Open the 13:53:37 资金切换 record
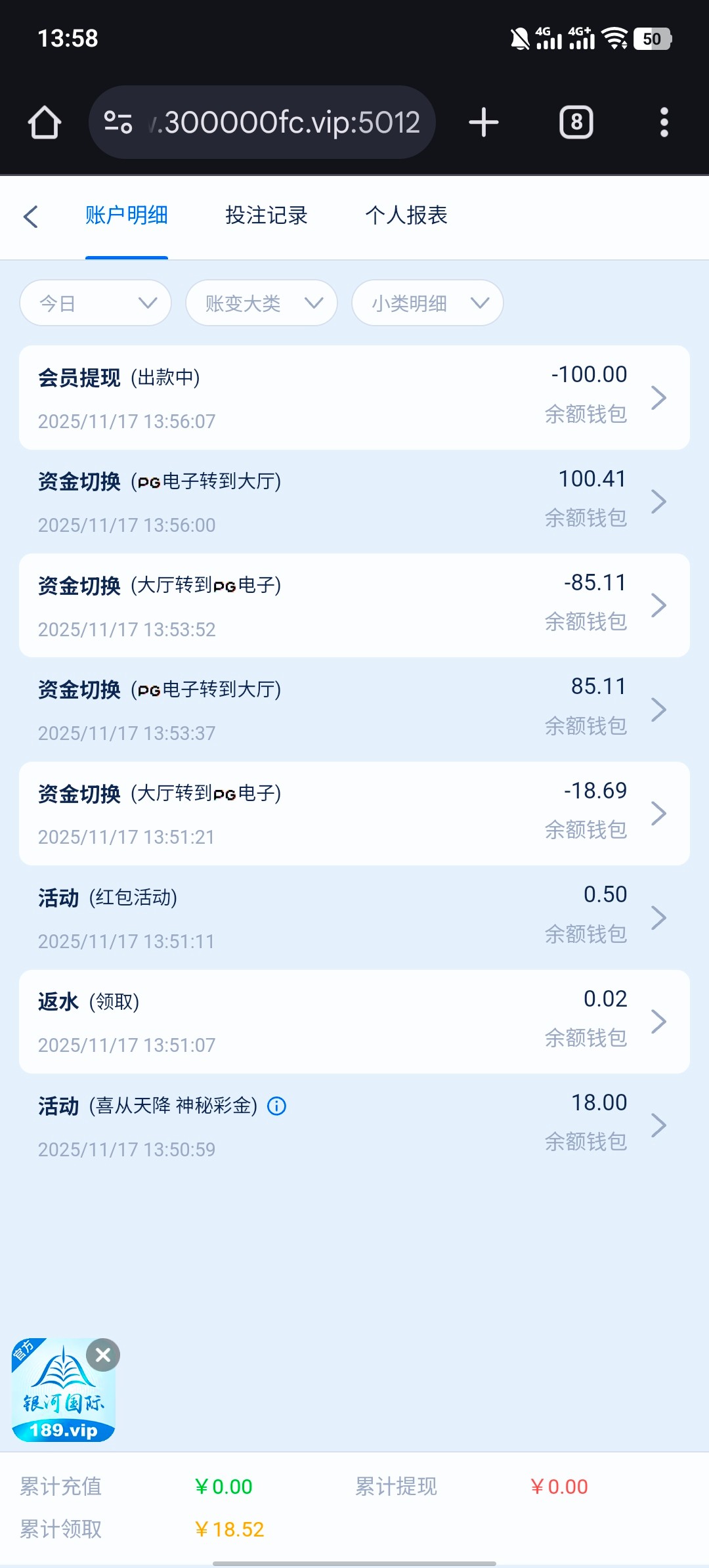 pos(354,709)
